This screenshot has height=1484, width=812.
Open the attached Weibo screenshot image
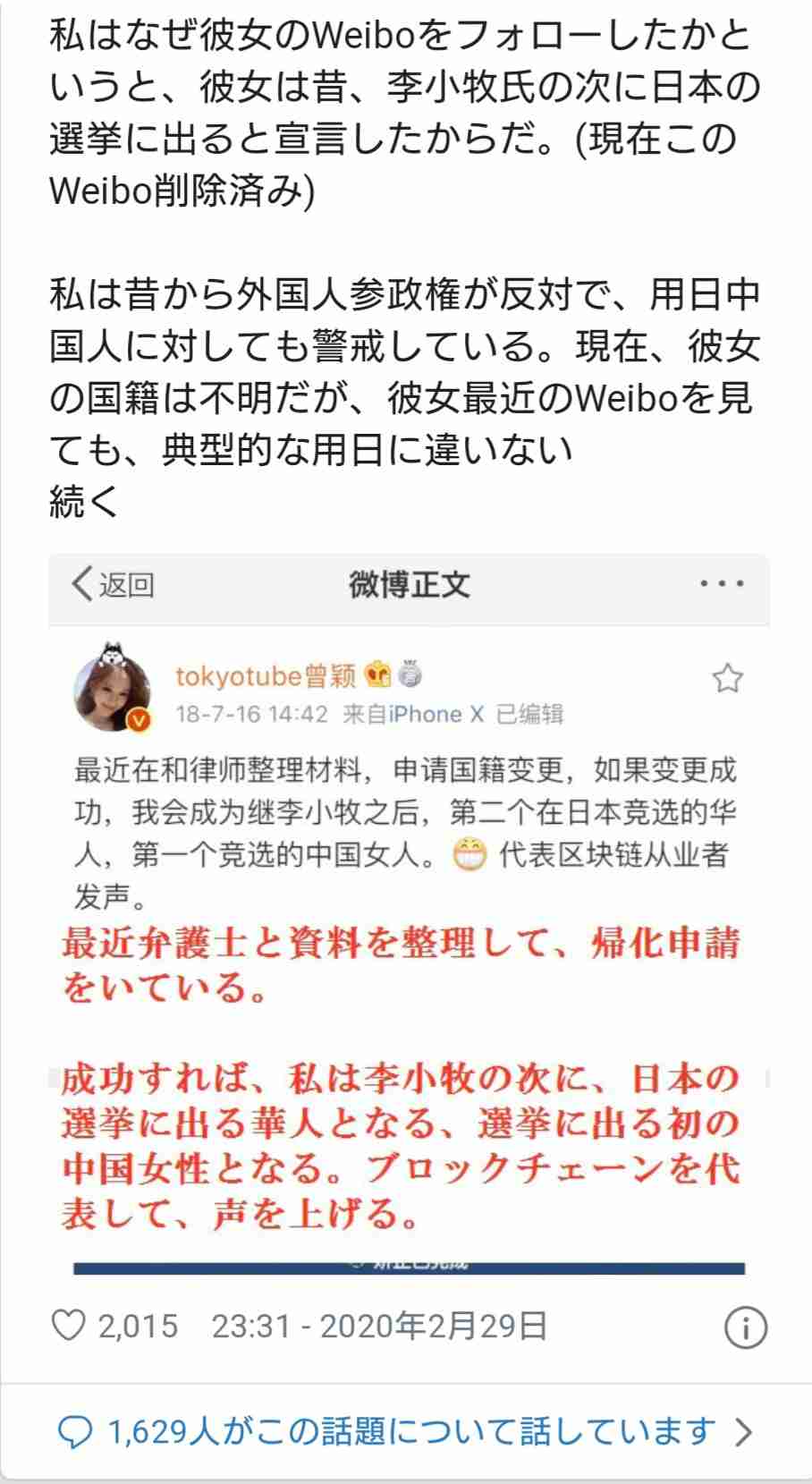coord(409,912)
